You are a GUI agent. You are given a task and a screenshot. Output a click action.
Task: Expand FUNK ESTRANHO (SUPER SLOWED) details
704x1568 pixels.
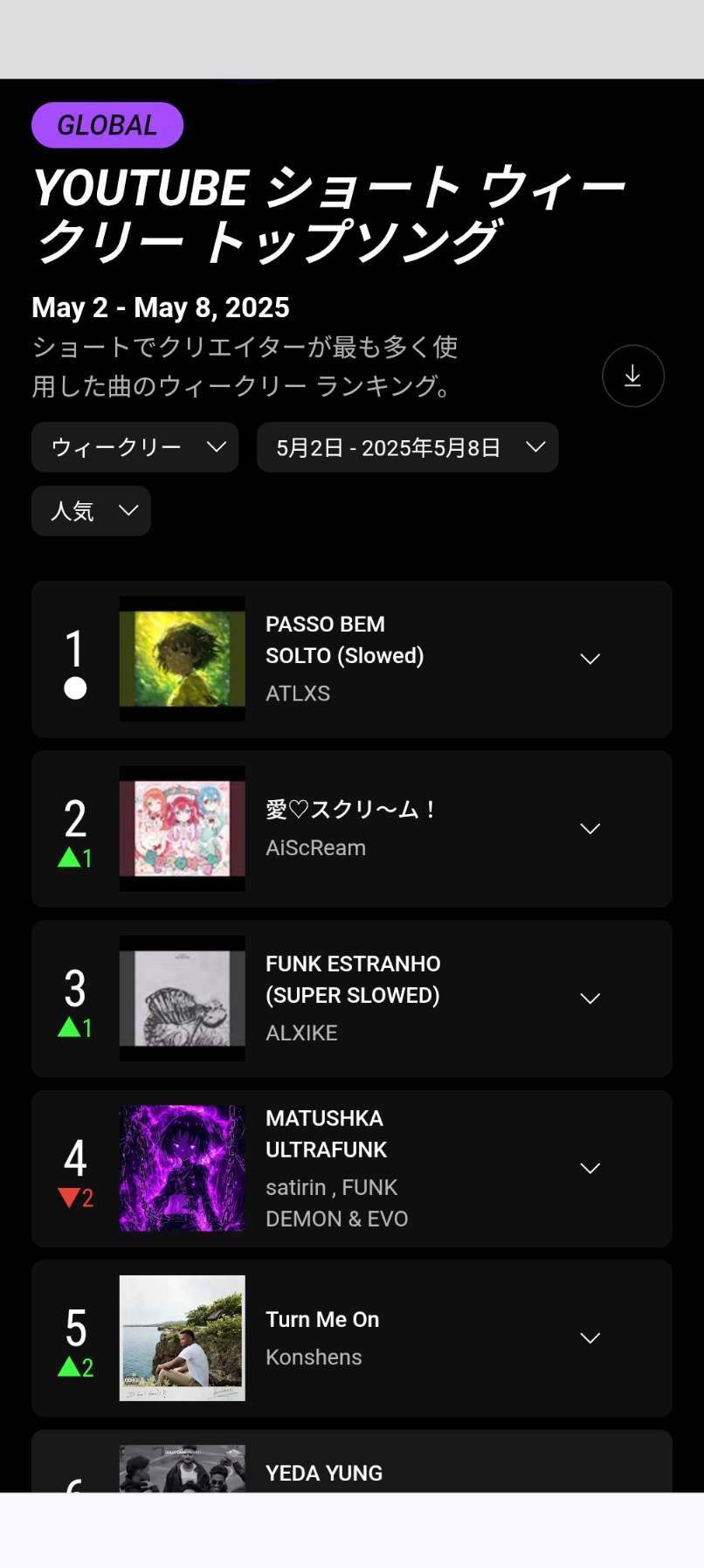pyautogui.click(x=590, y=998)
